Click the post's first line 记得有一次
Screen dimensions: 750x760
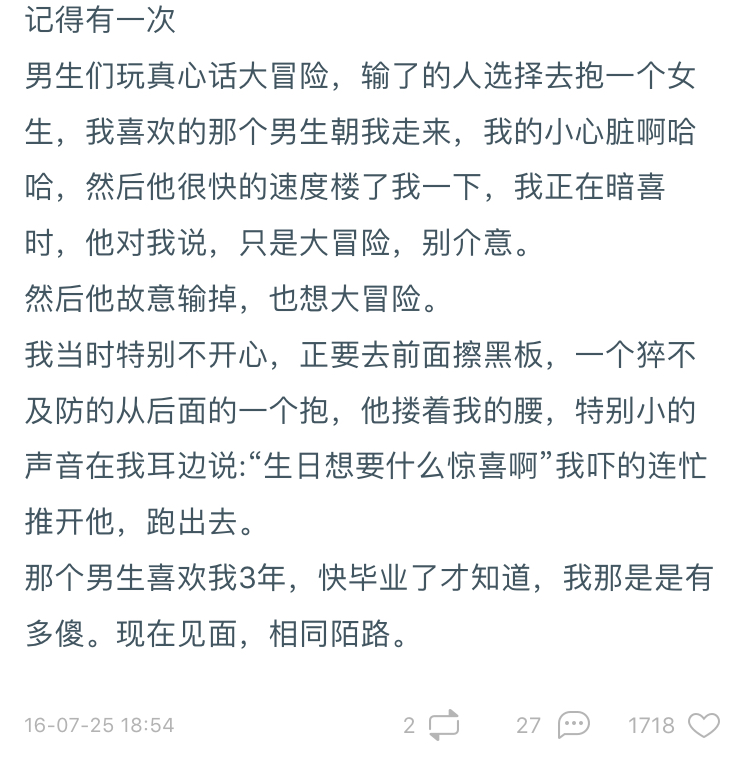(x=100, y=20)
